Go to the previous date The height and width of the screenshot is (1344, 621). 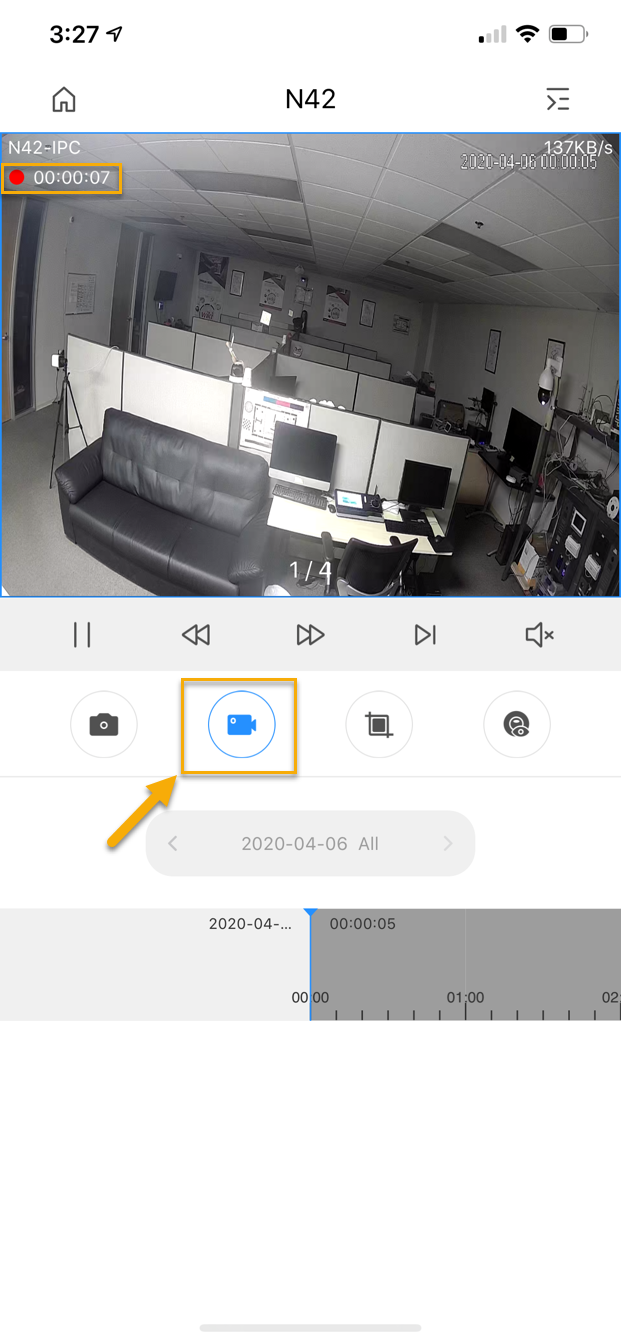pyautogui.click(x=173, y=844)
